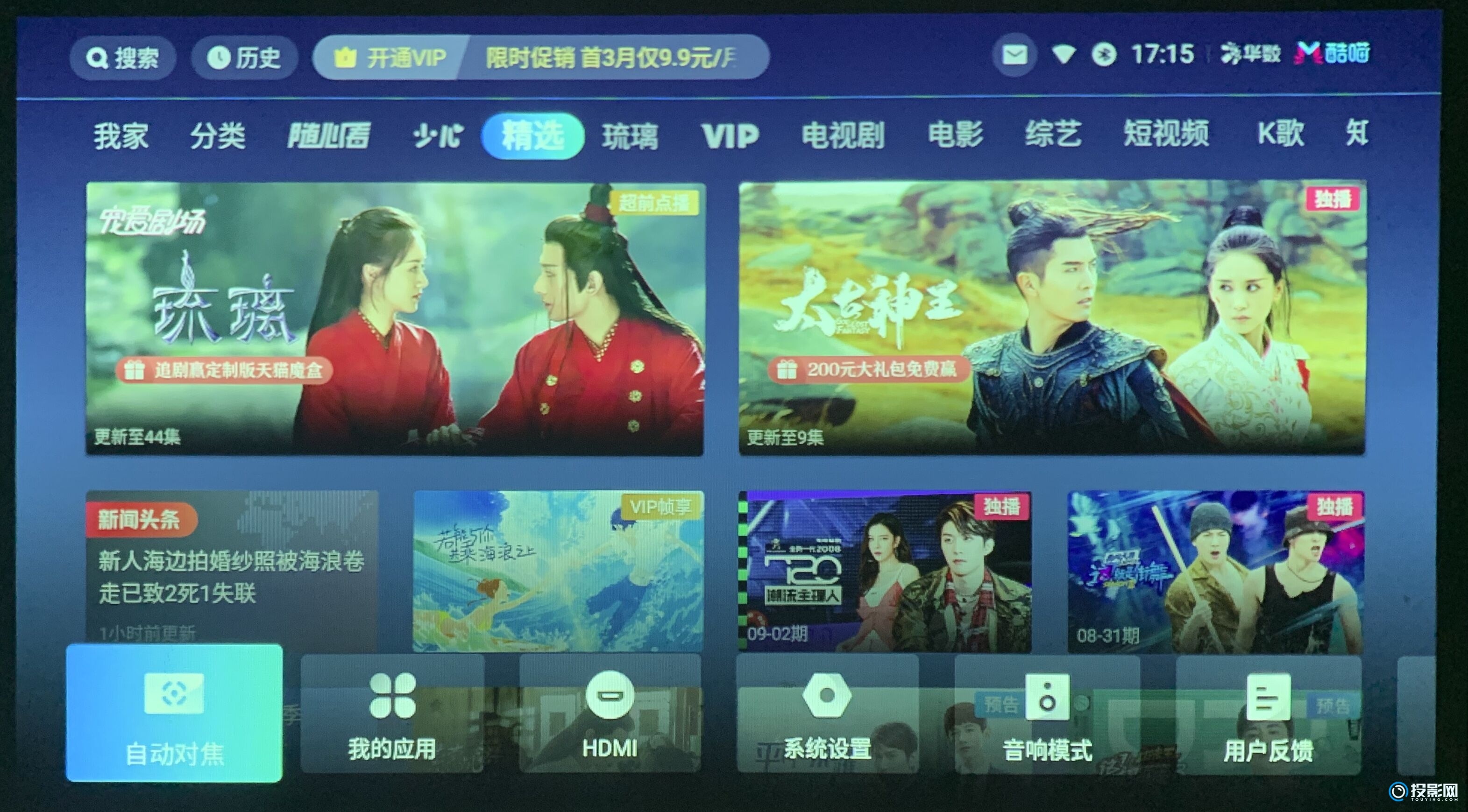Switch to the 电视剧 tab
Image resolution: width=1468 pixels, height=812 pixels.
coord(843,135)
